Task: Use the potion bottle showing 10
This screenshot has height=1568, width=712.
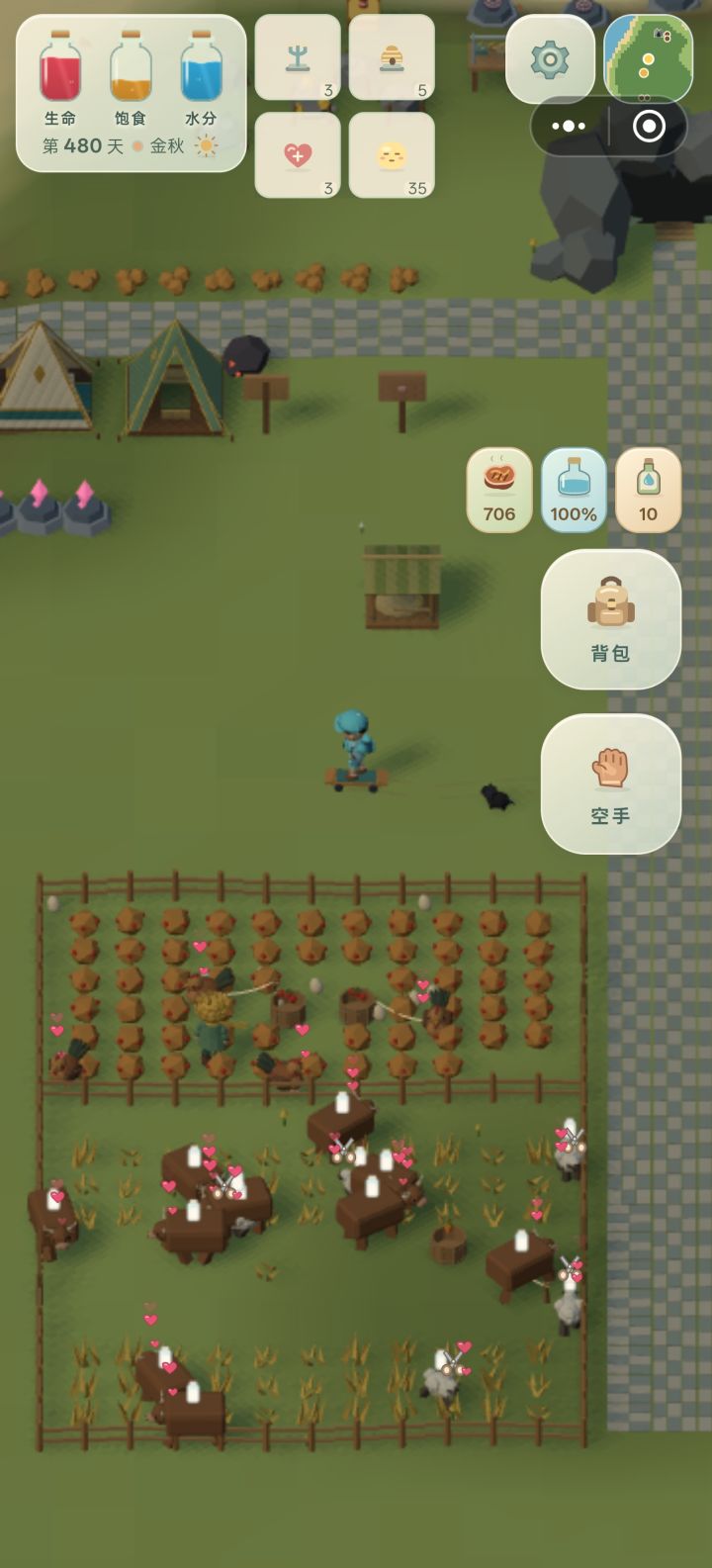Action: pos(648,491)
